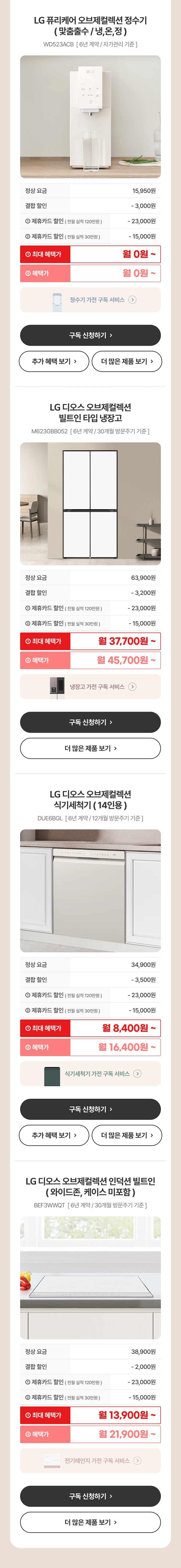181x1568 pixels.
Task: Tap 구독 신청하기 for the 인덕션 빌트인
Action: point(90,1496)
